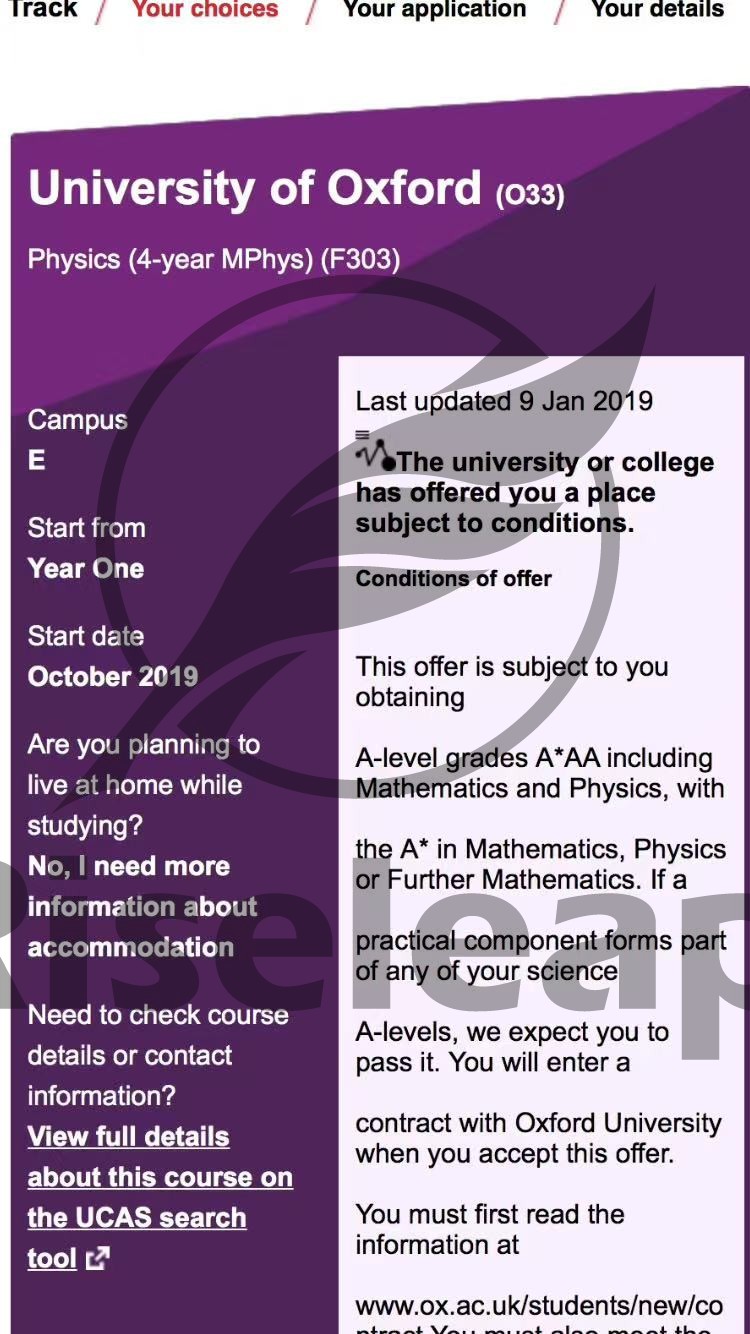View full course details on UCAS search tool
This screenshot has height=1334, width=750.
[x=159, y=1197]
